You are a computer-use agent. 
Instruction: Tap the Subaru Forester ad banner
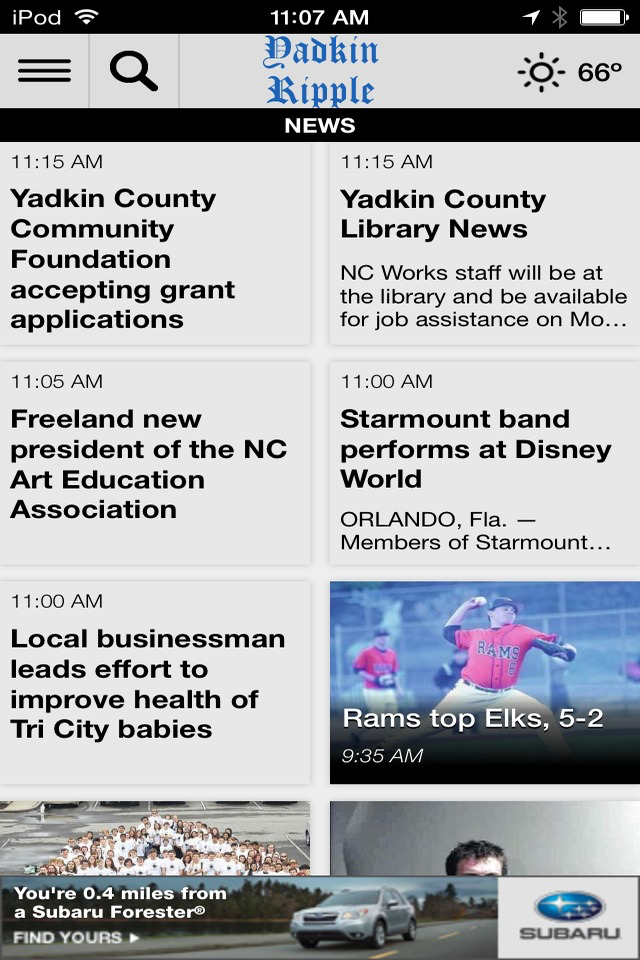pyautogui.click(x=320, y=917)
